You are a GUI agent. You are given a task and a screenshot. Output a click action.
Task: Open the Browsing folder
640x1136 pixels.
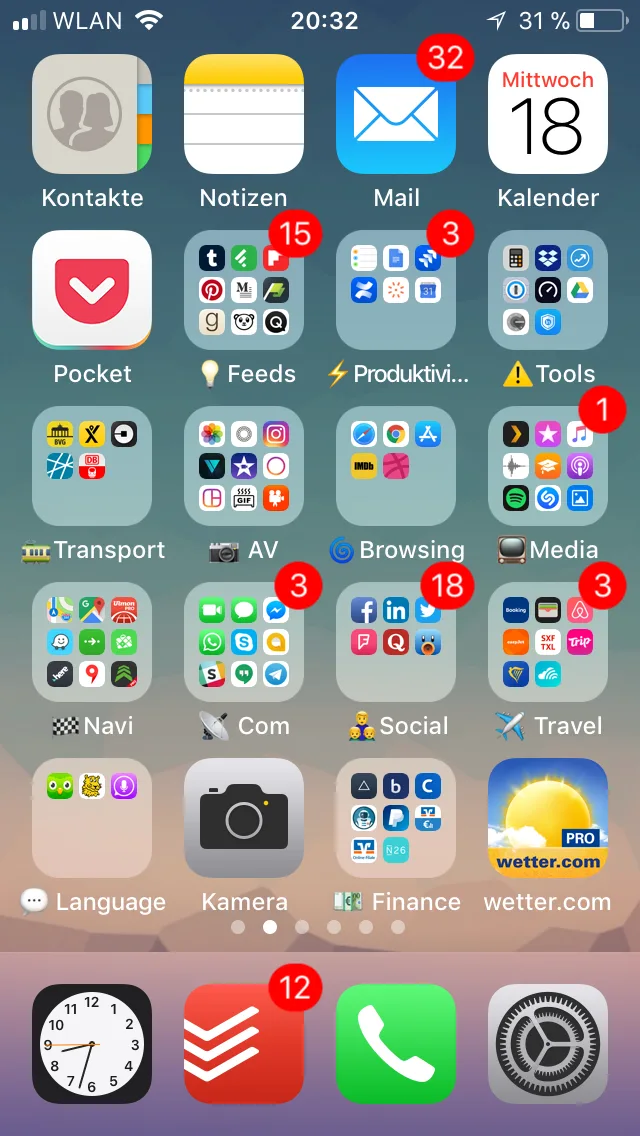tap(396, 466)
